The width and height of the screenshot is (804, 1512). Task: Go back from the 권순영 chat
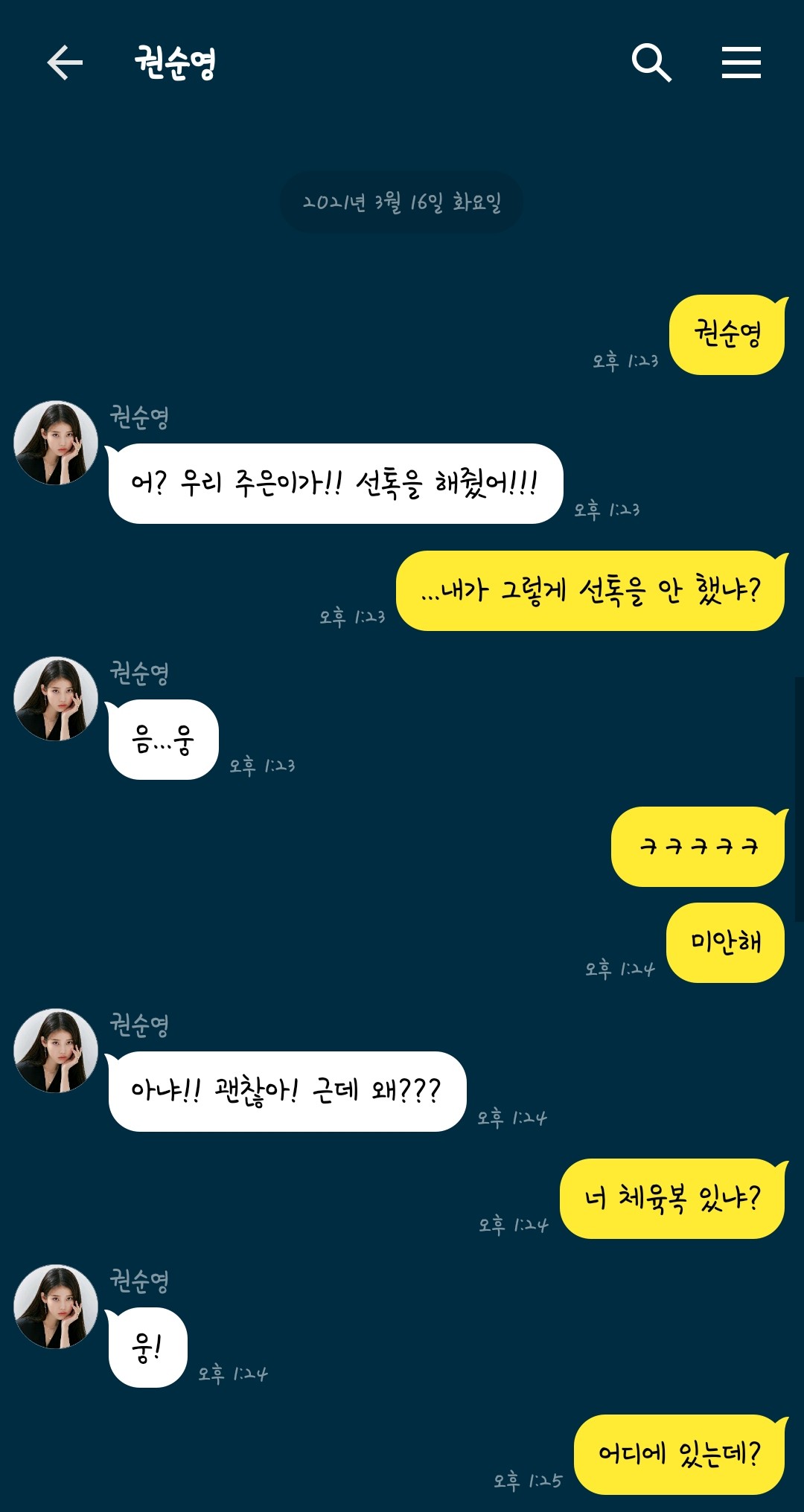(x=65, y=63)
